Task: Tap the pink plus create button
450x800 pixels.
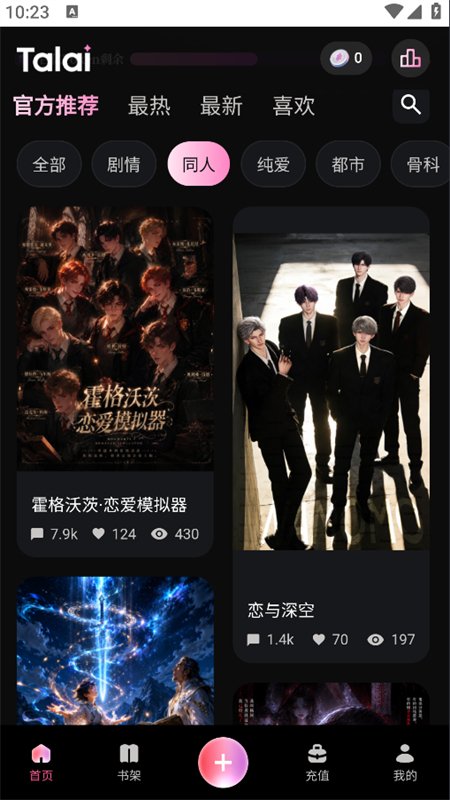Action: coord(223,762)
